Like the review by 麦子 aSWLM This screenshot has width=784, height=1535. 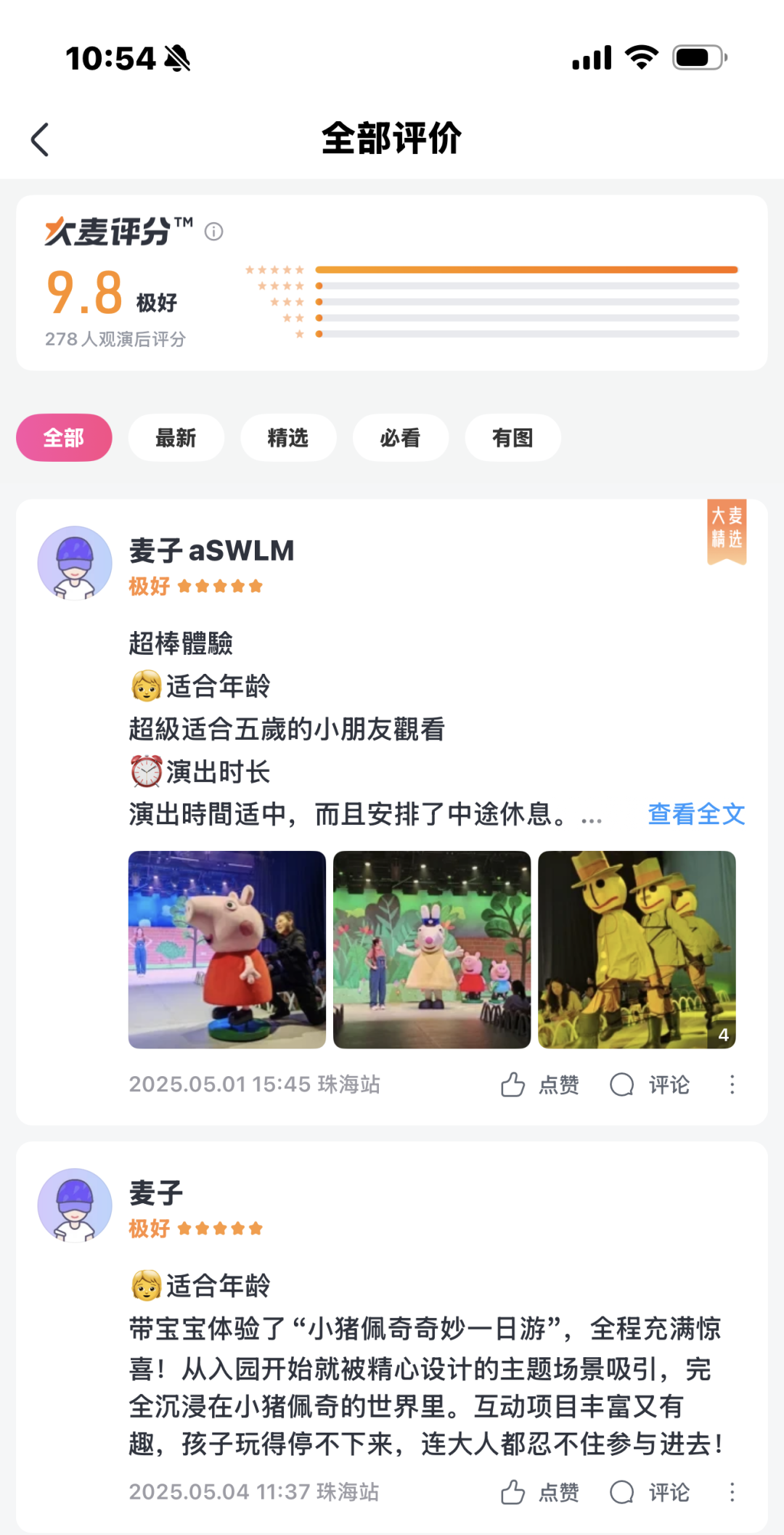539,1085
